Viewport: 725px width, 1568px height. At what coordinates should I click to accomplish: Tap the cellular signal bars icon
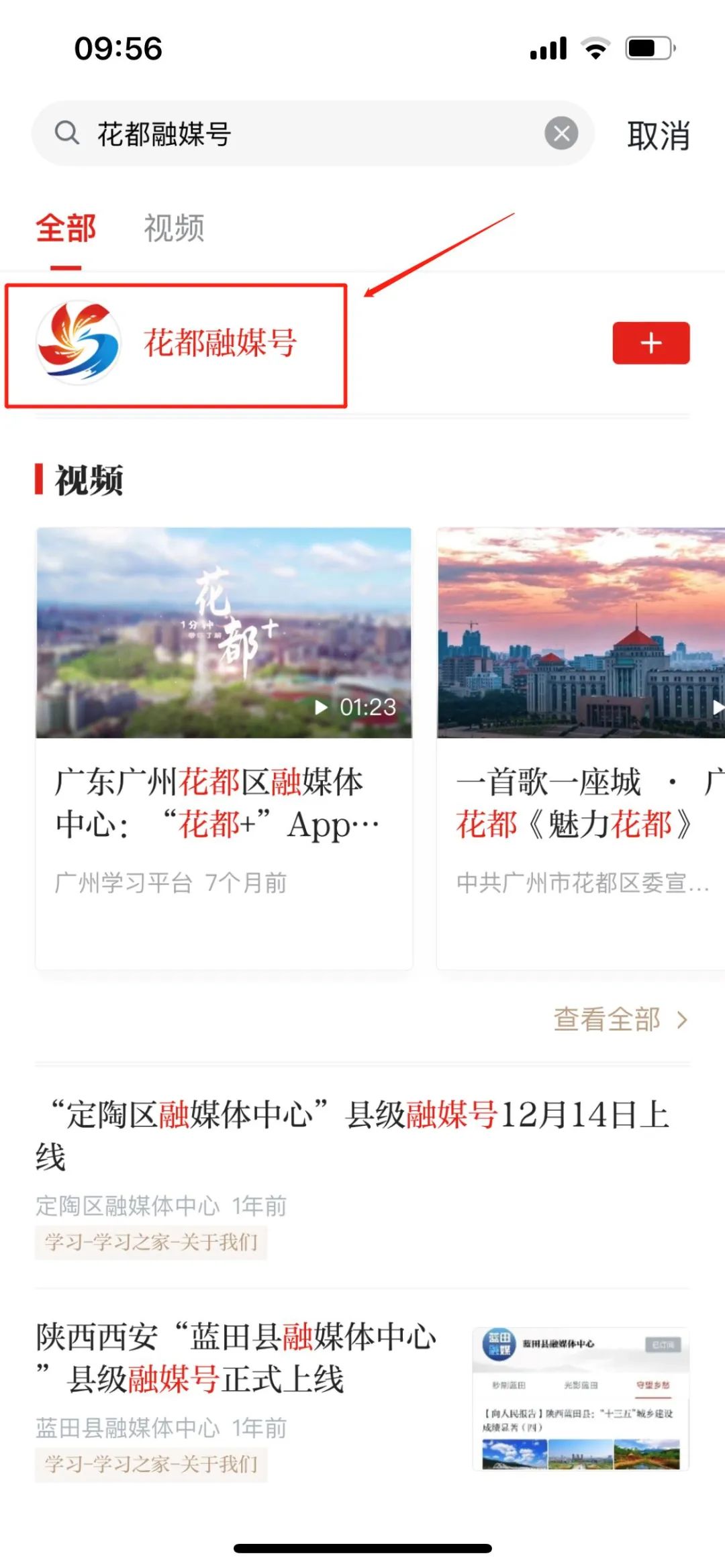[548, 47]
